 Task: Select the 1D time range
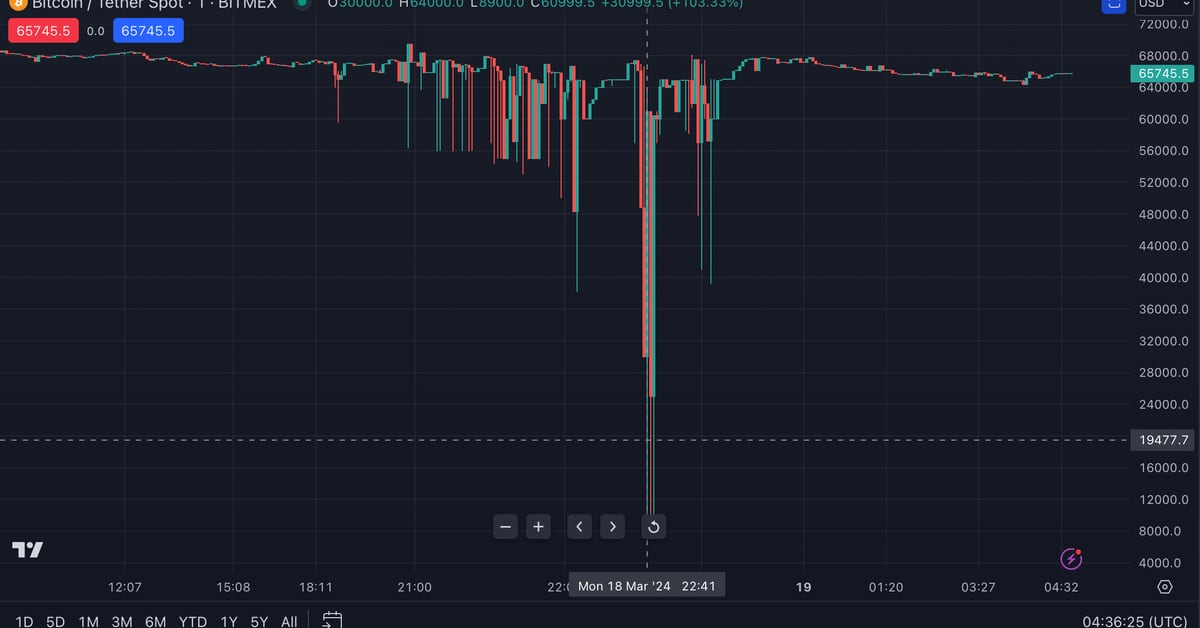click(x=24, y=621)
